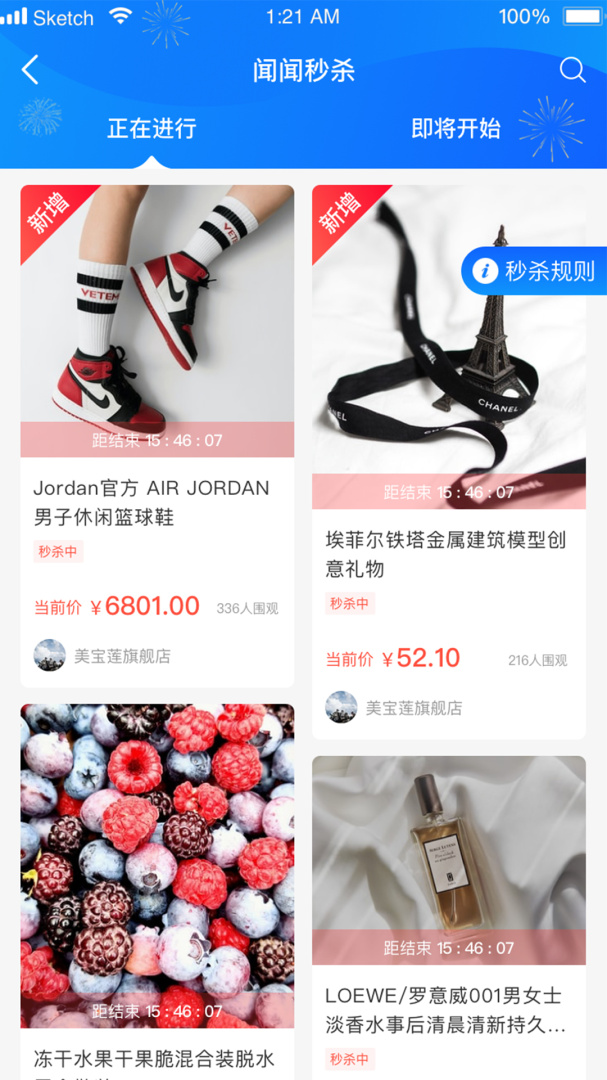Screen dimensions: 607x1080
Task: Open the search magnifier icon
Action: point(572,70)
